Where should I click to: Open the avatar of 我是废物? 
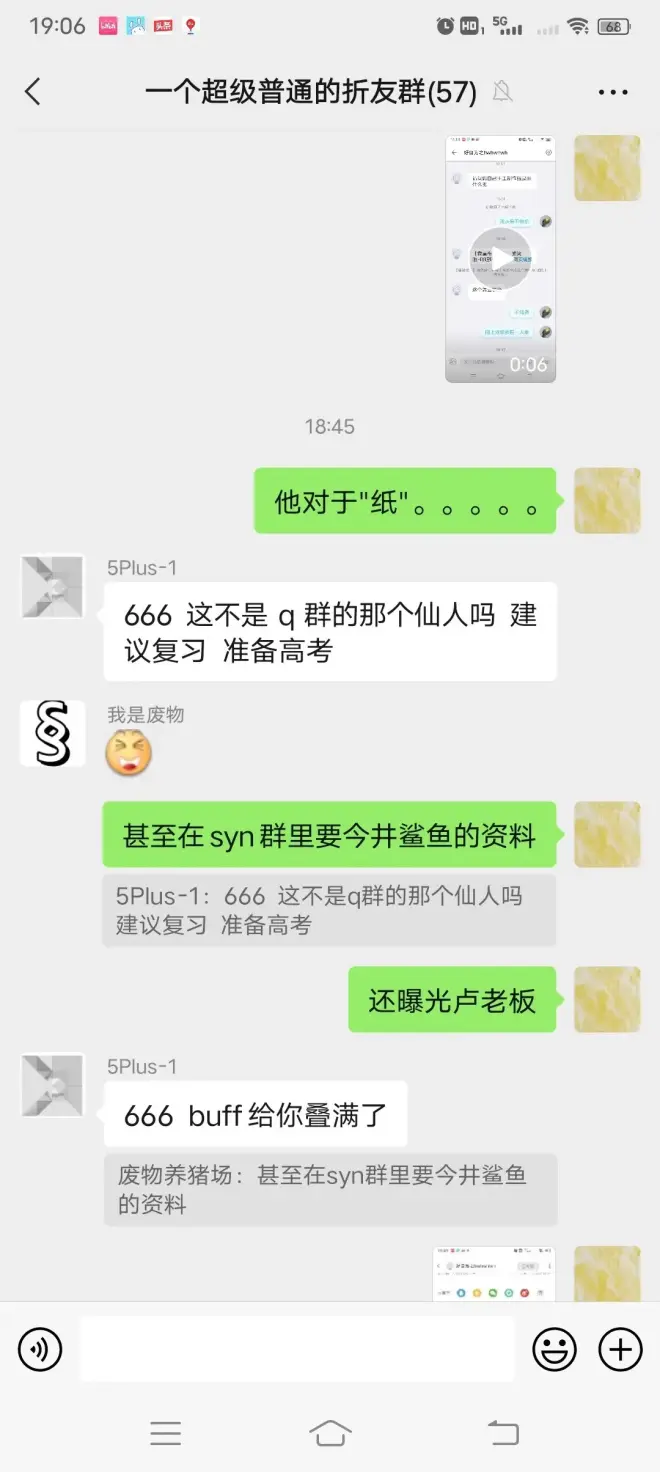tap(53, 733)
